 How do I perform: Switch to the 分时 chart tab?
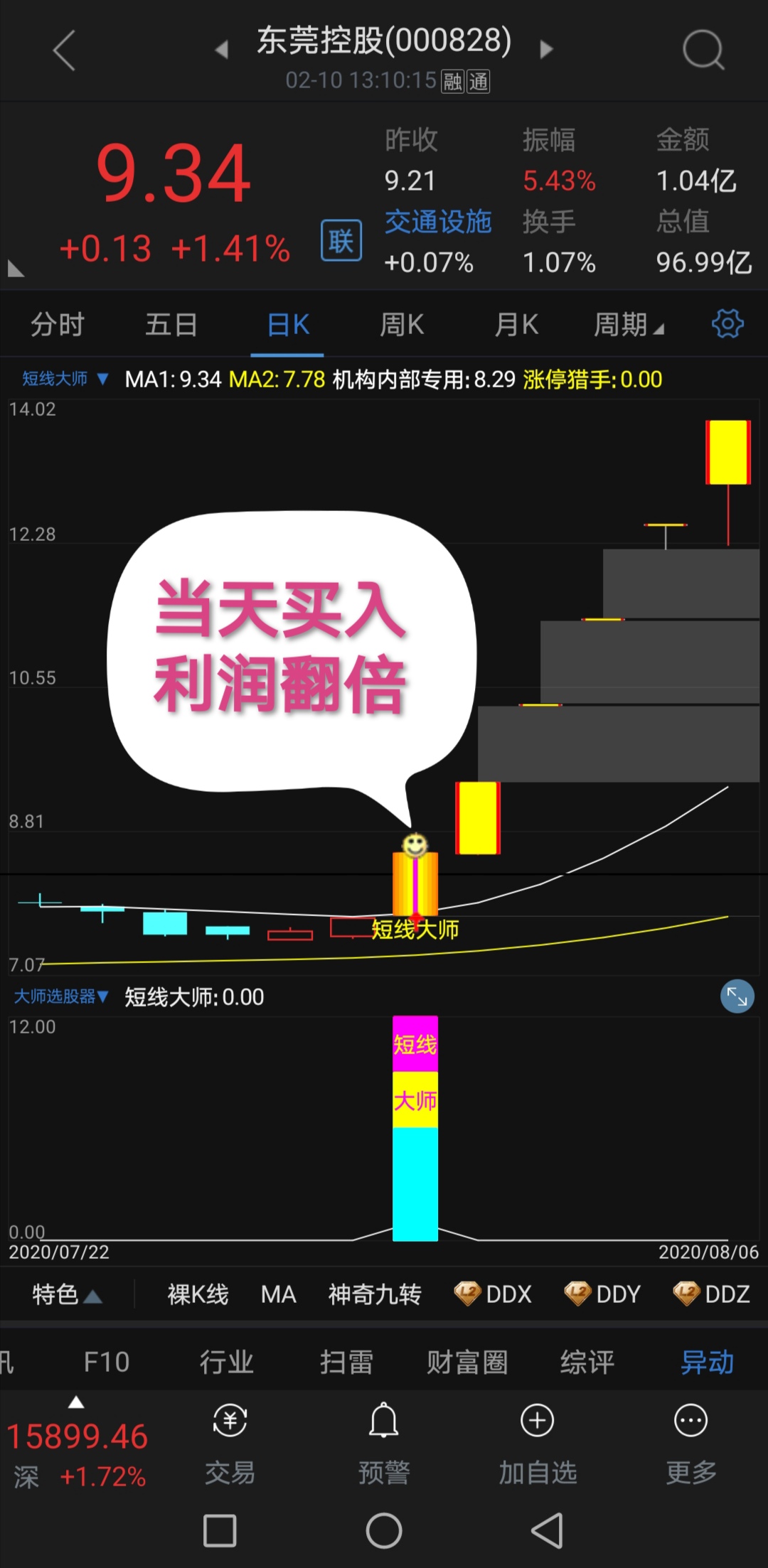tap(58, 325)
